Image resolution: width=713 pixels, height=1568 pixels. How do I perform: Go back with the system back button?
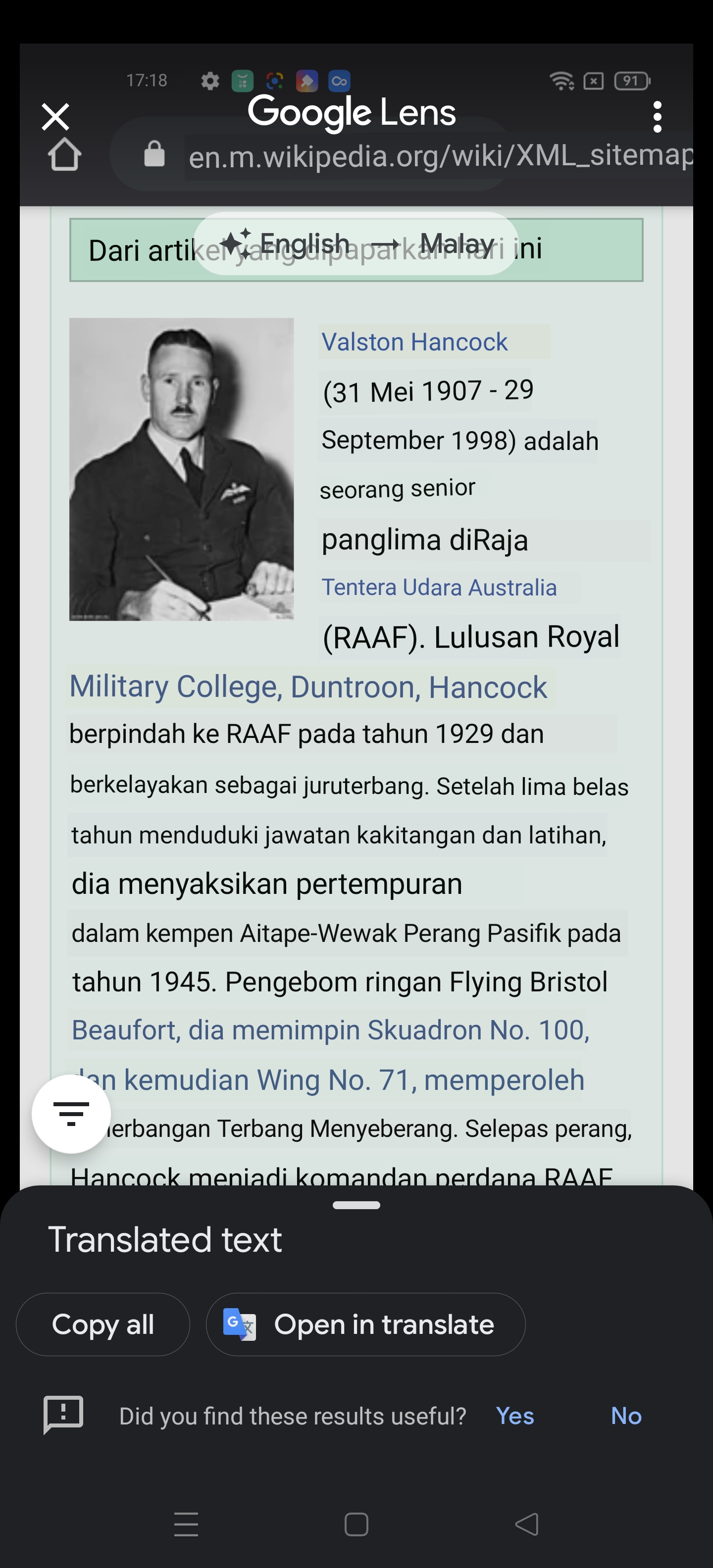tap(527, 1524)
